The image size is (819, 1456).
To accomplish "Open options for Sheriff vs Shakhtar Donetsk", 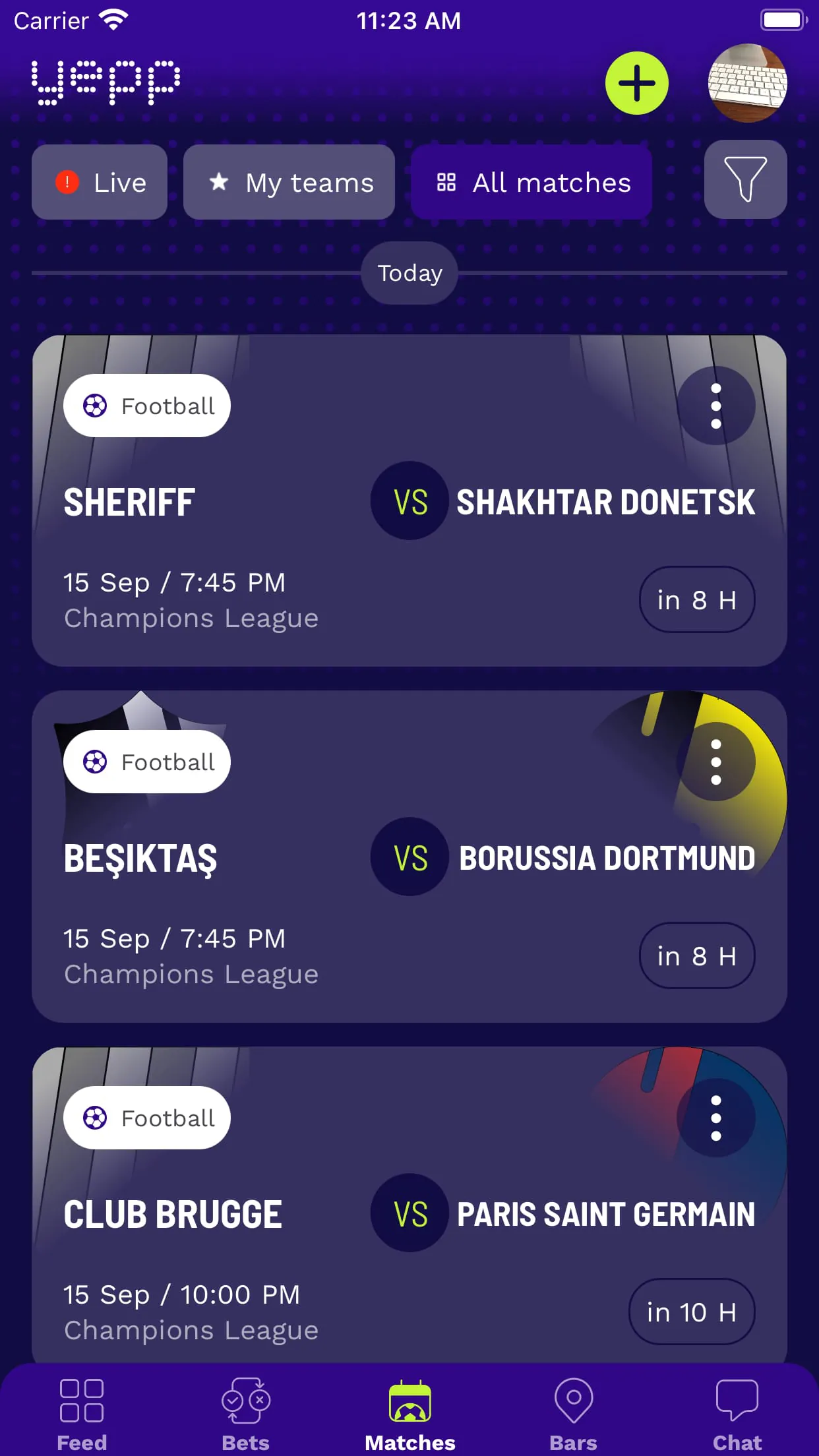I will tap(715, 406).
